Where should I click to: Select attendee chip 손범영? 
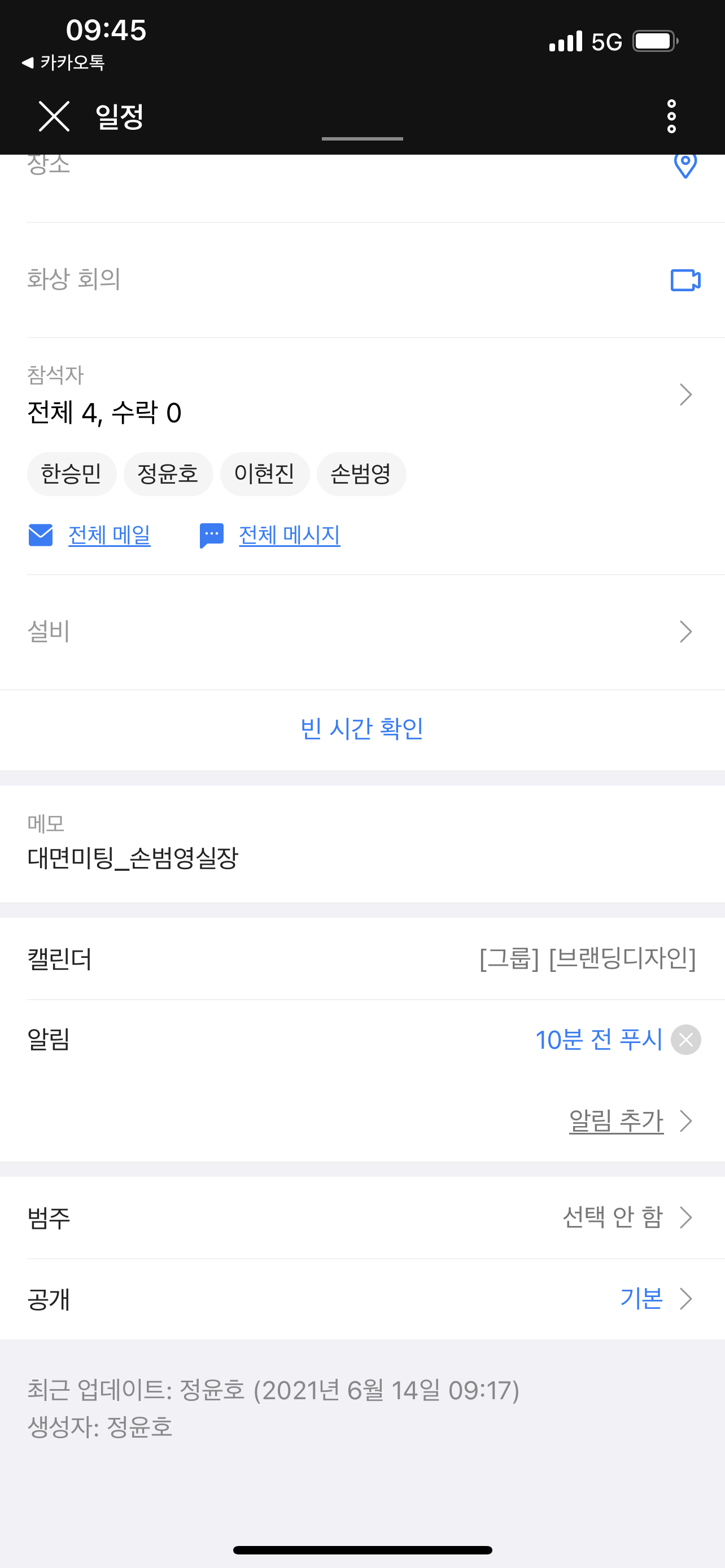361,474
